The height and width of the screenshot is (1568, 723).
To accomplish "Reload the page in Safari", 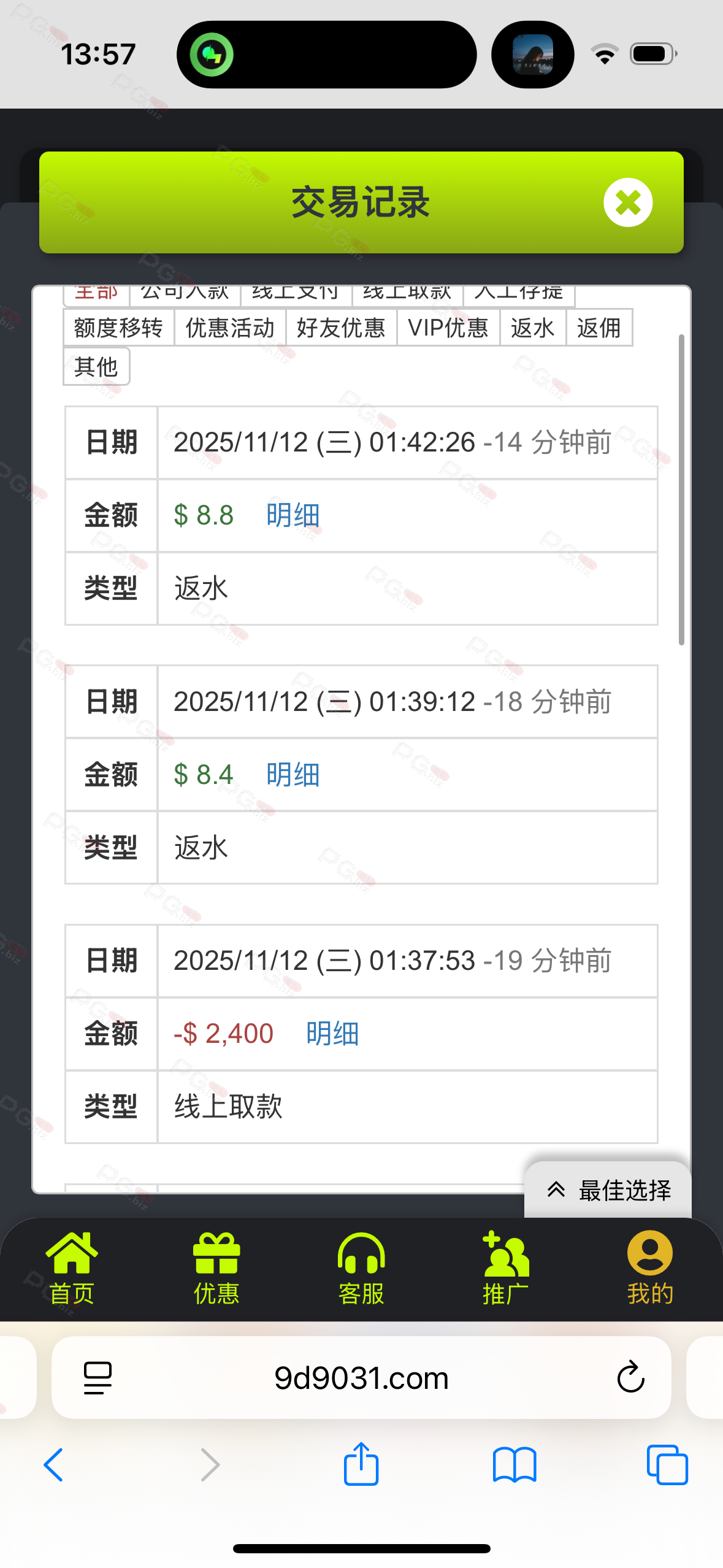I will (x=630, y=1378).
